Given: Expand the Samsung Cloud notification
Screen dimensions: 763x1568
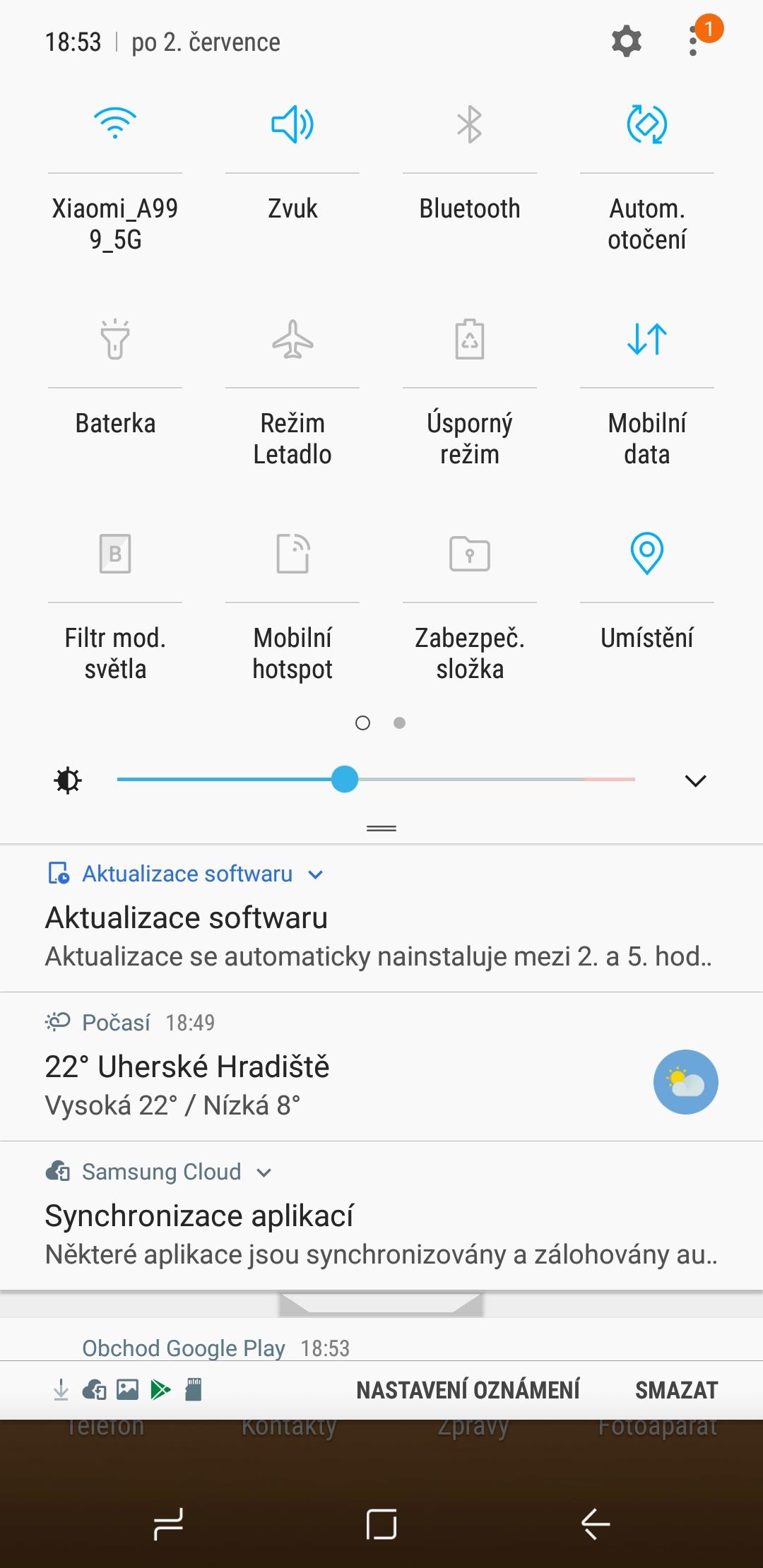Looking at the screenshot, I should (x=264, y=1172).
